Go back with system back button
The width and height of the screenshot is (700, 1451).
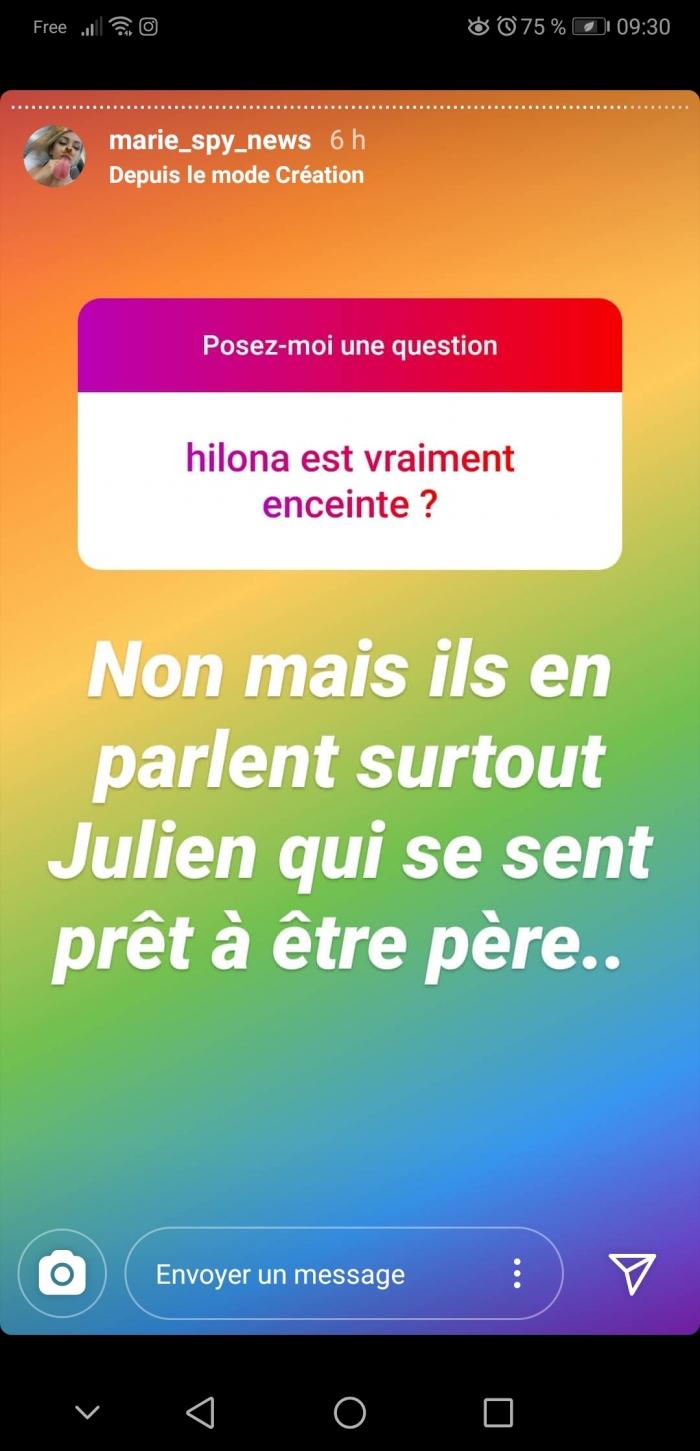click(201, 1412)
